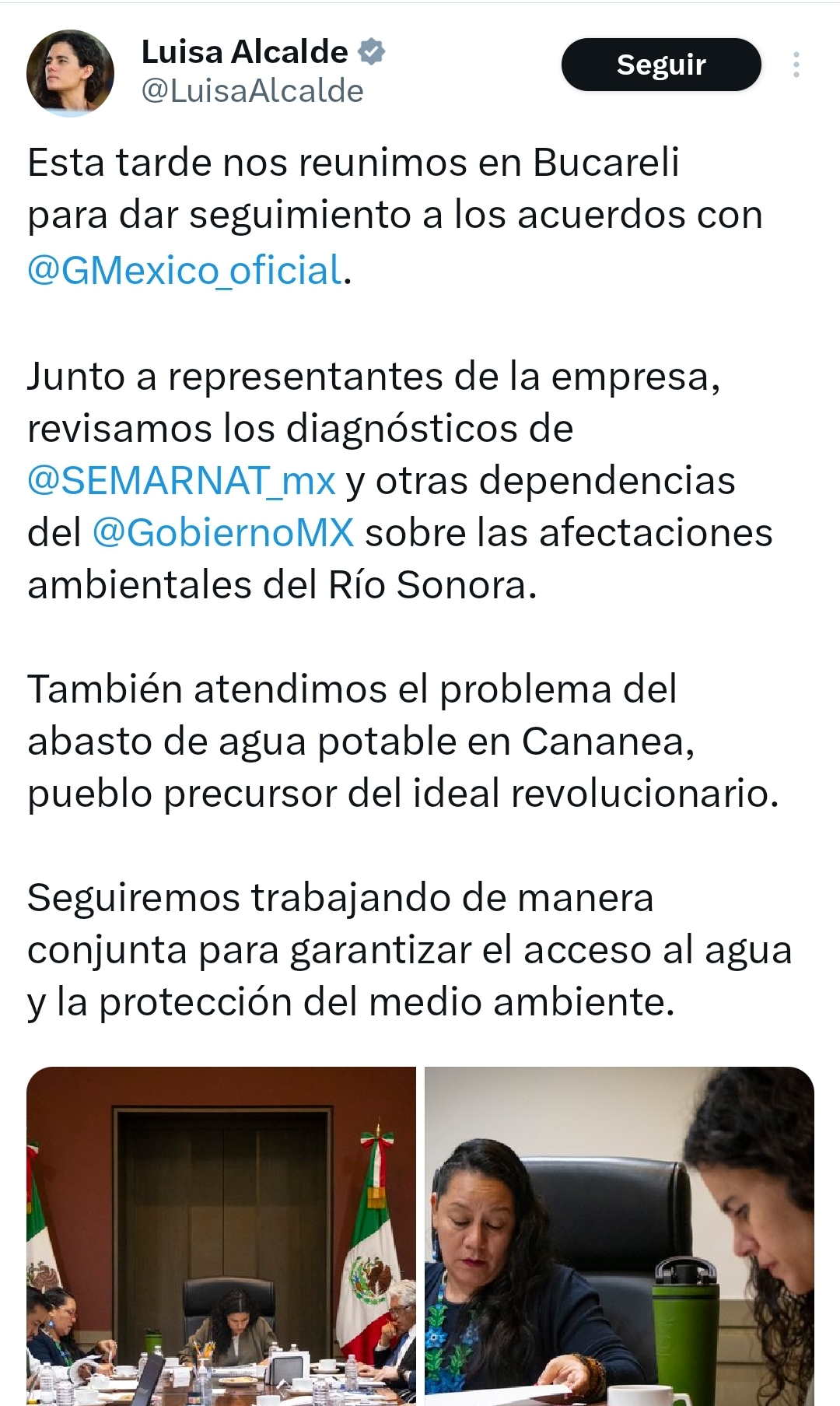Image resolution: width=840 pixels, height=1406 pixels.
Task: Visit the @SEMARNAT_mx profile mention
Action: click(x=181, y=481)
